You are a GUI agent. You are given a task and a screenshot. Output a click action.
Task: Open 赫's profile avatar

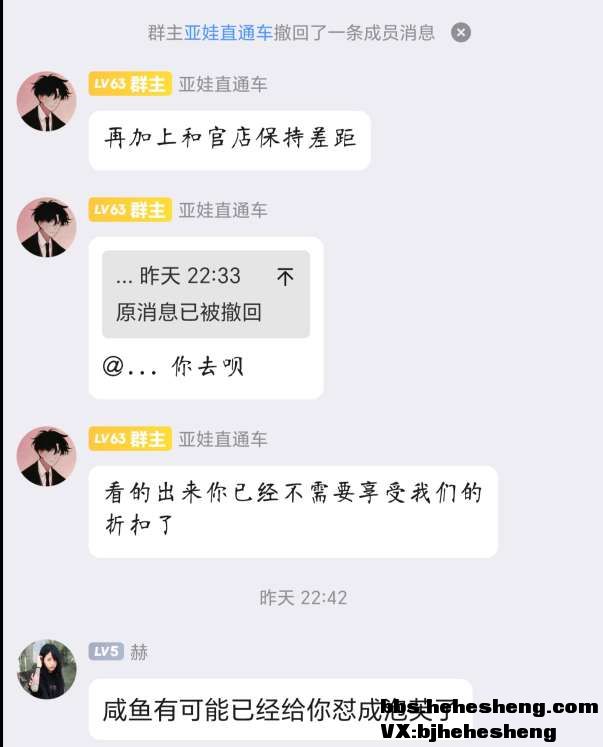46,669
